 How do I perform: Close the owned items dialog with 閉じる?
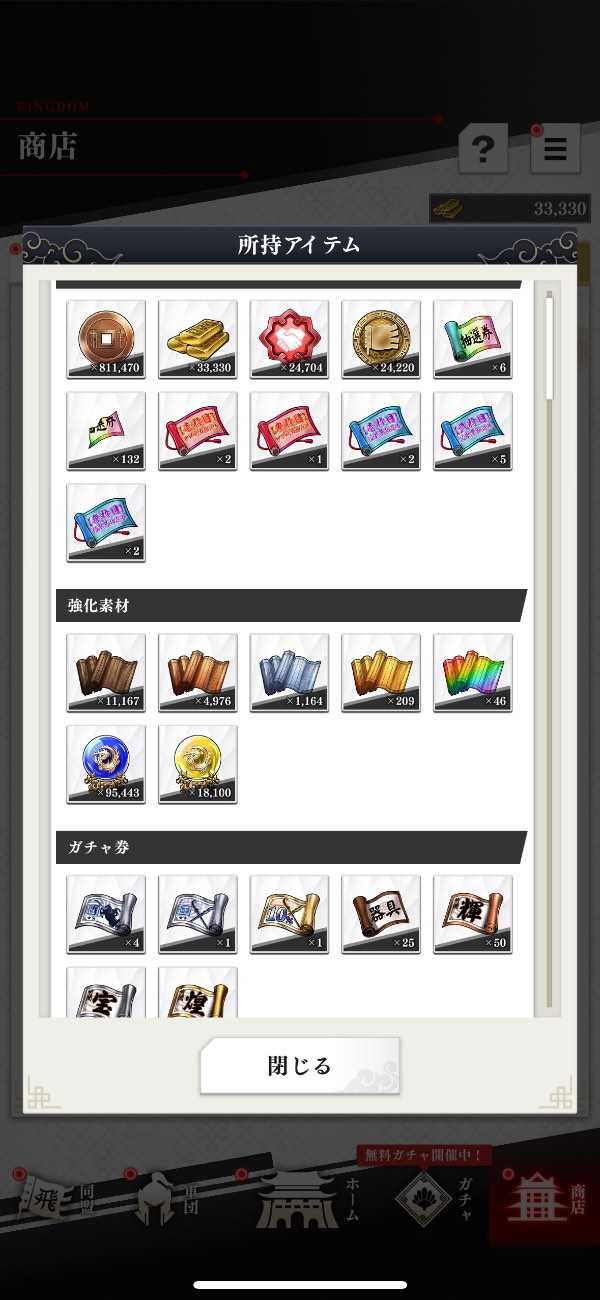[300, 1066]
